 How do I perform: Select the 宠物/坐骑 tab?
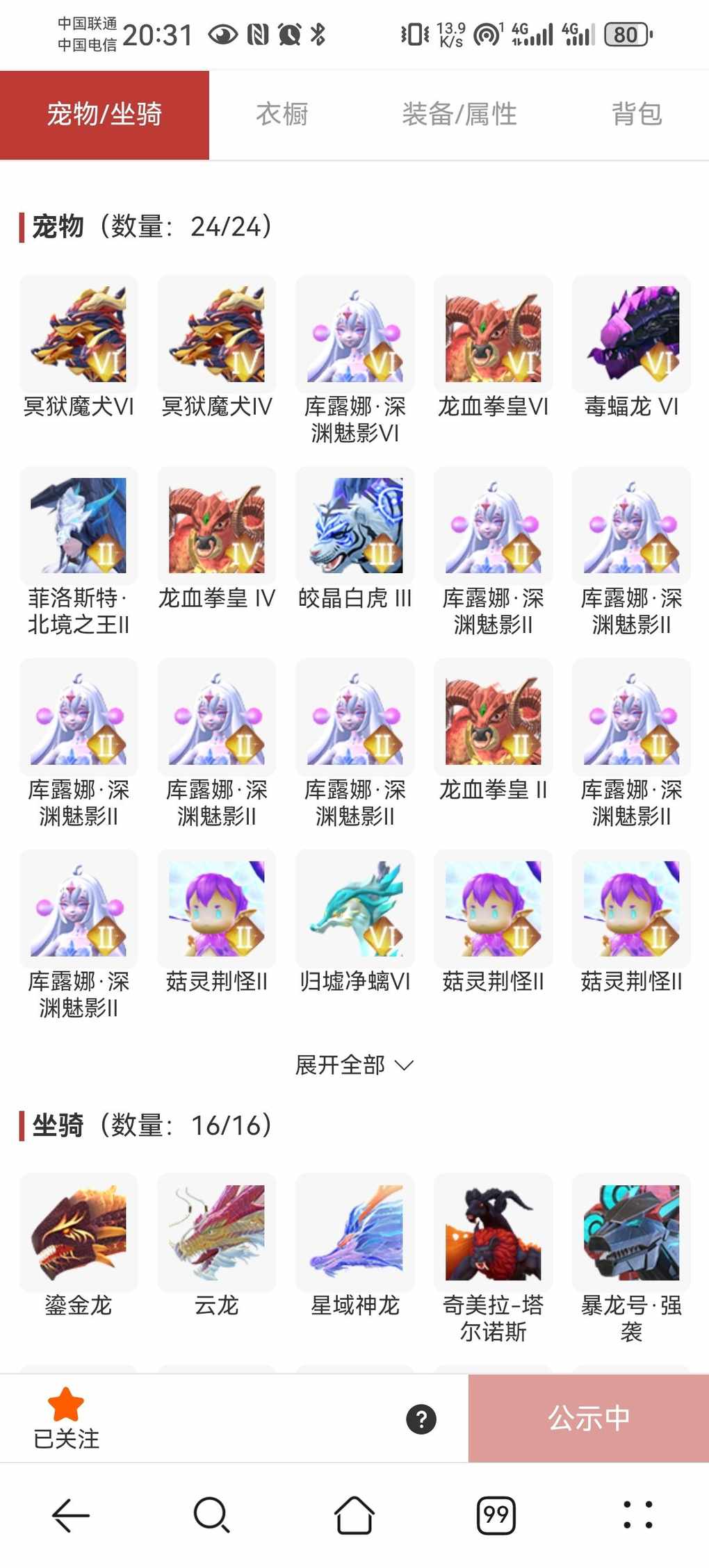tap(104, 115)
